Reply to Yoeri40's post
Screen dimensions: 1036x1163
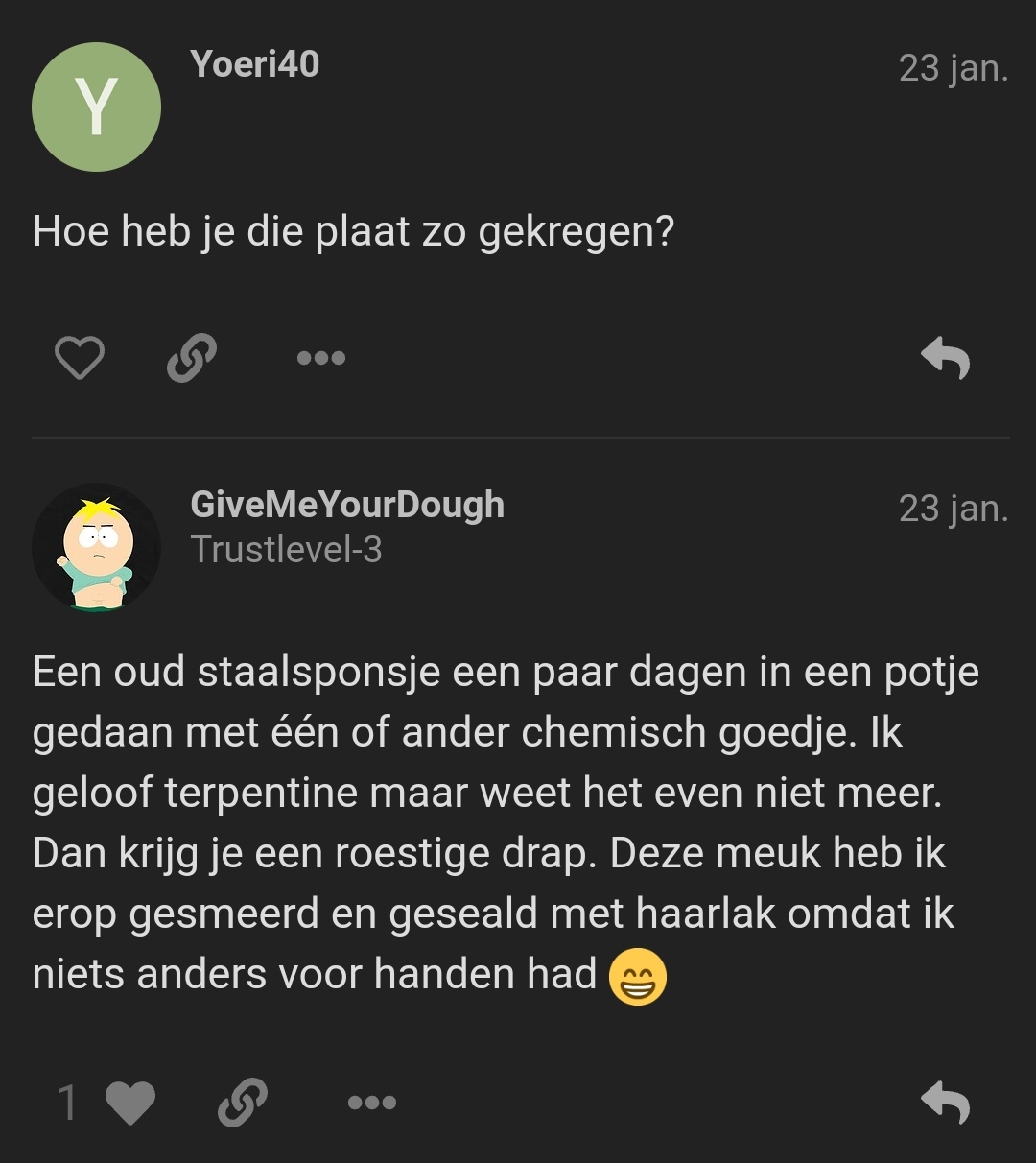tap(945, 358)
